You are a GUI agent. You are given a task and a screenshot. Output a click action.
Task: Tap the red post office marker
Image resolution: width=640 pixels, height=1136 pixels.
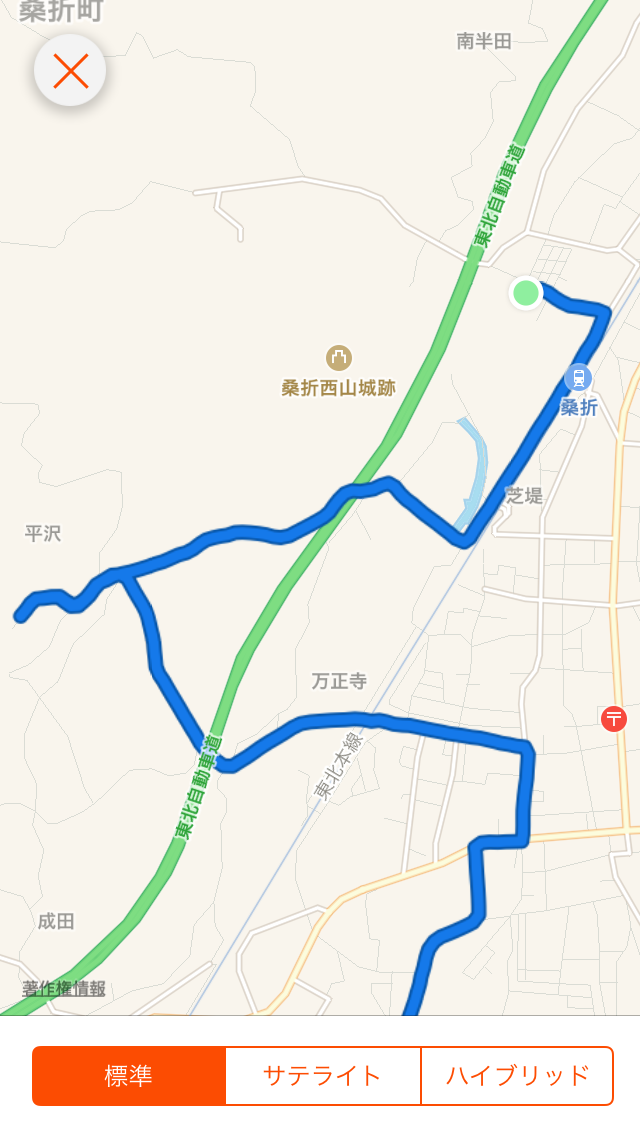tap(614, 718)
